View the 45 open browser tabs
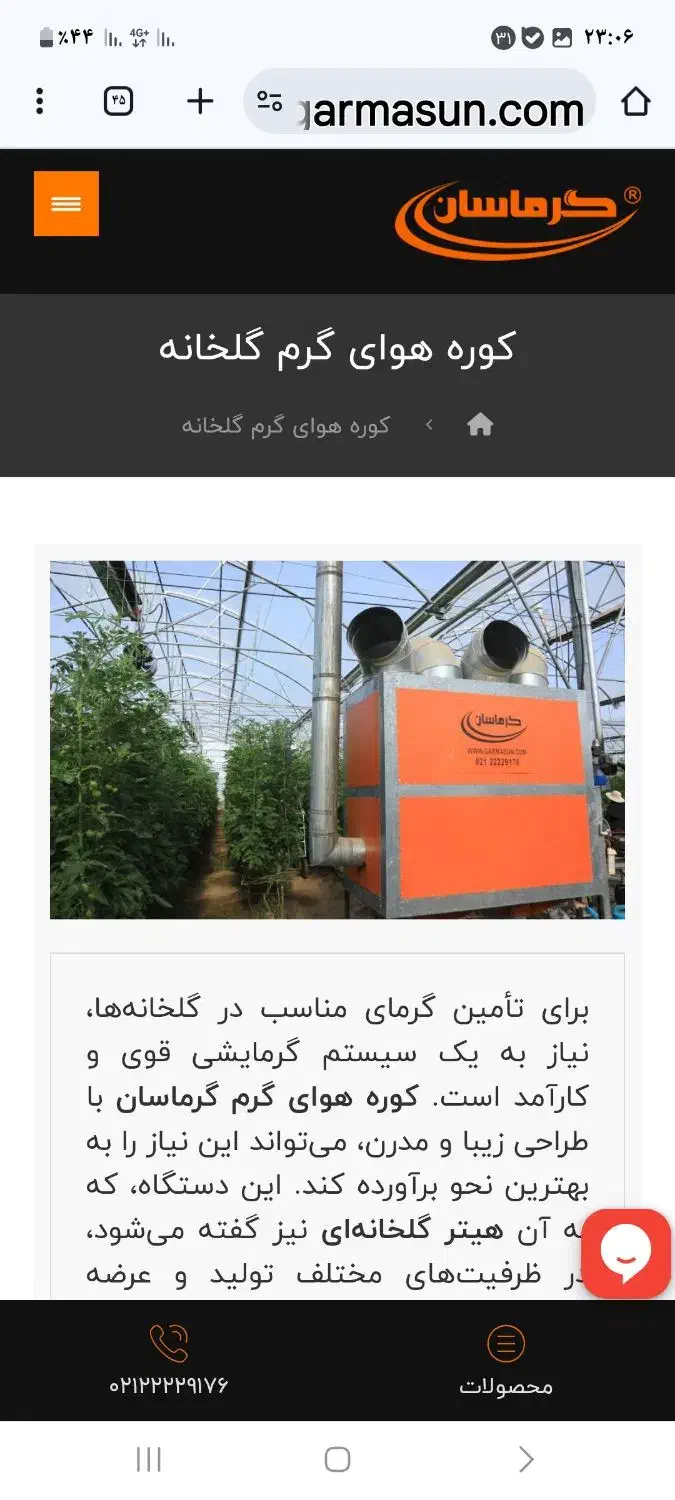675x1500 pixels. coord(119,101)
